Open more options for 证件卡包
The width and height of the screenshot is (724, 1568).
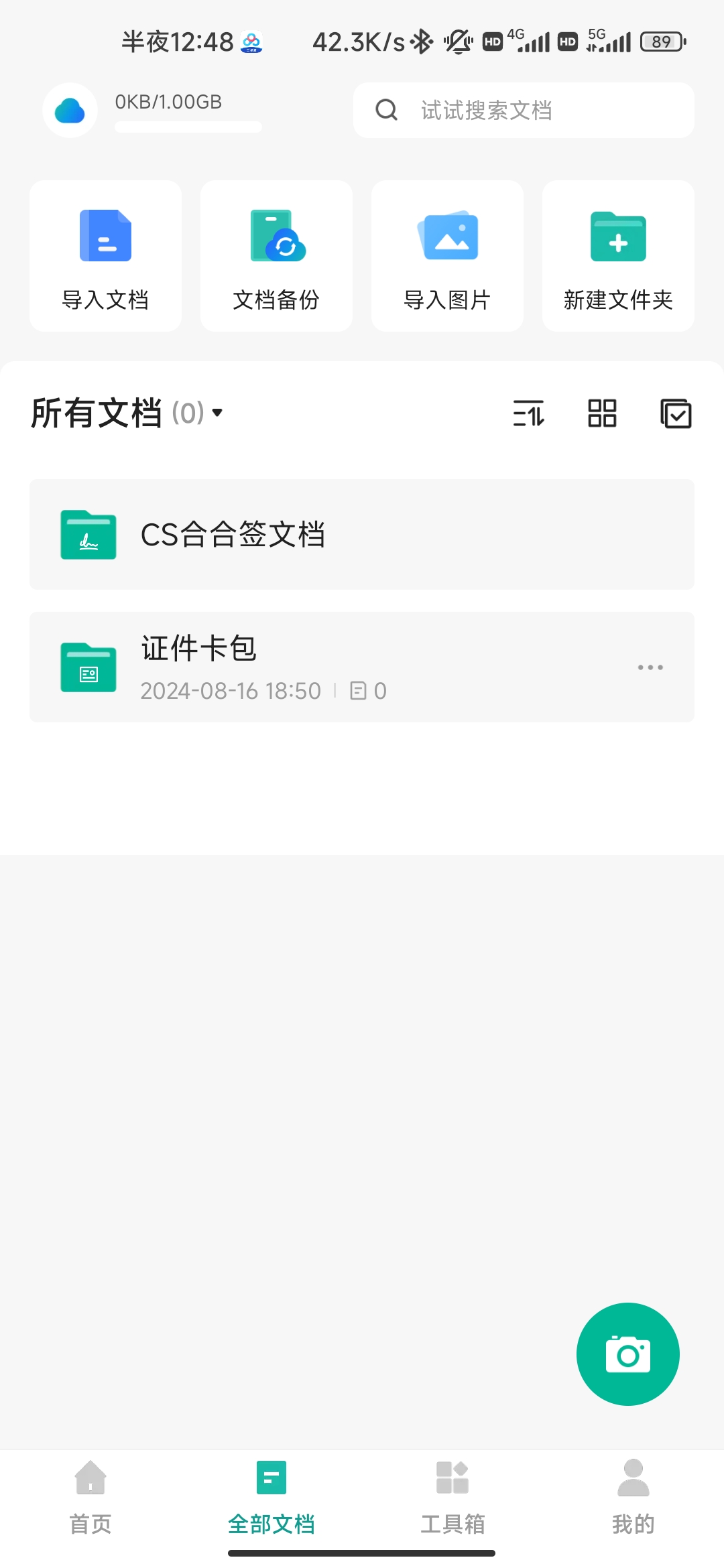650,667
